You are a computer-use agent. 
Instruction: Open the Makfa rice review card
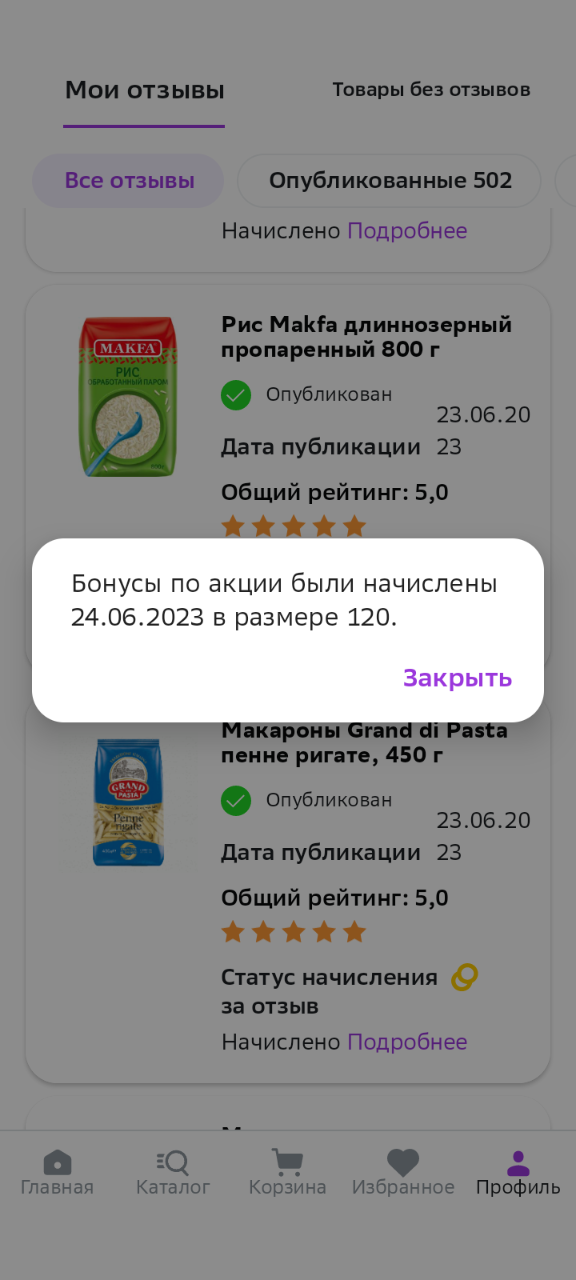[x=288, y=412]
